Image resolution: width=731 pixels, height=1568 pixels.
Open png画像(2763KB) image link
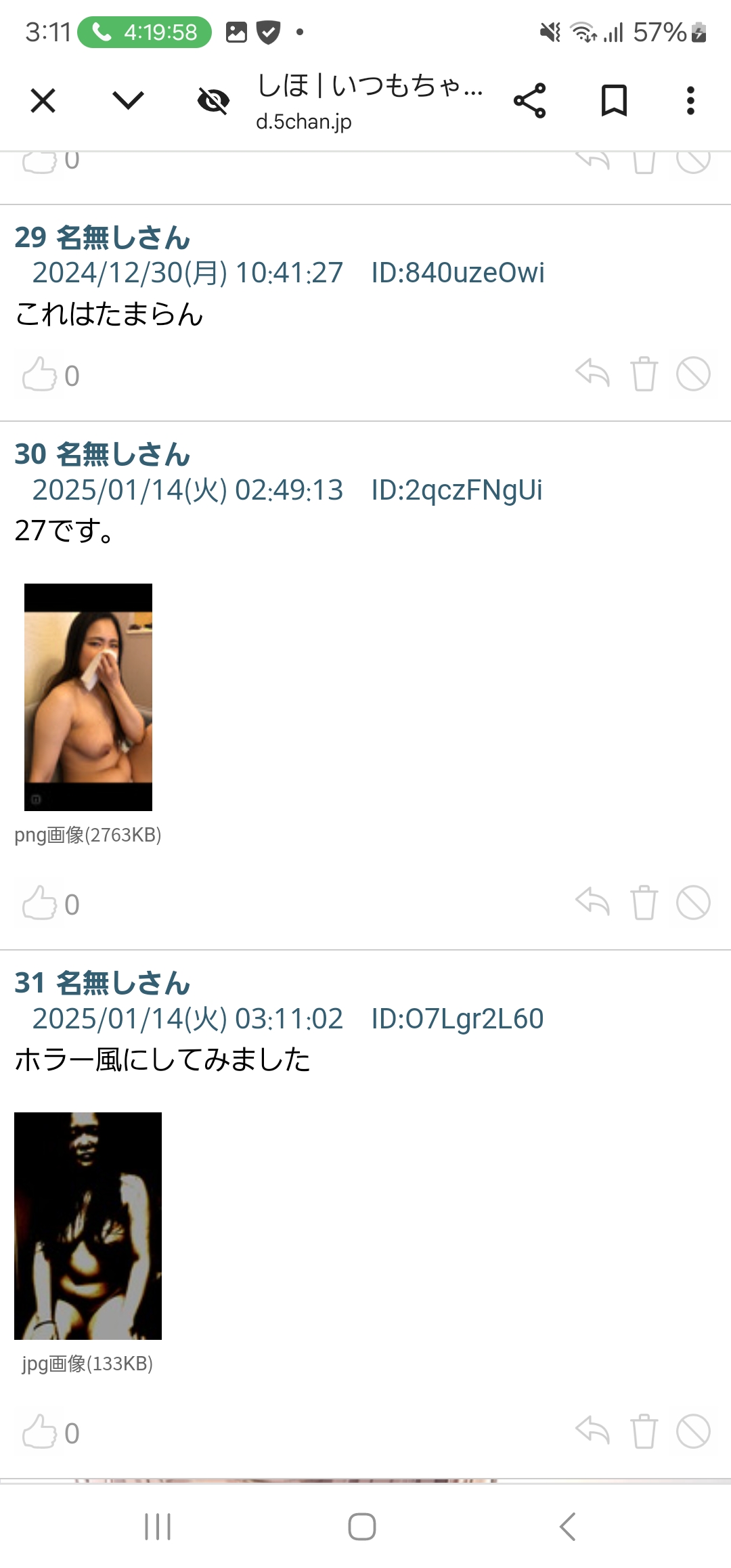click(x=88, y=835)
